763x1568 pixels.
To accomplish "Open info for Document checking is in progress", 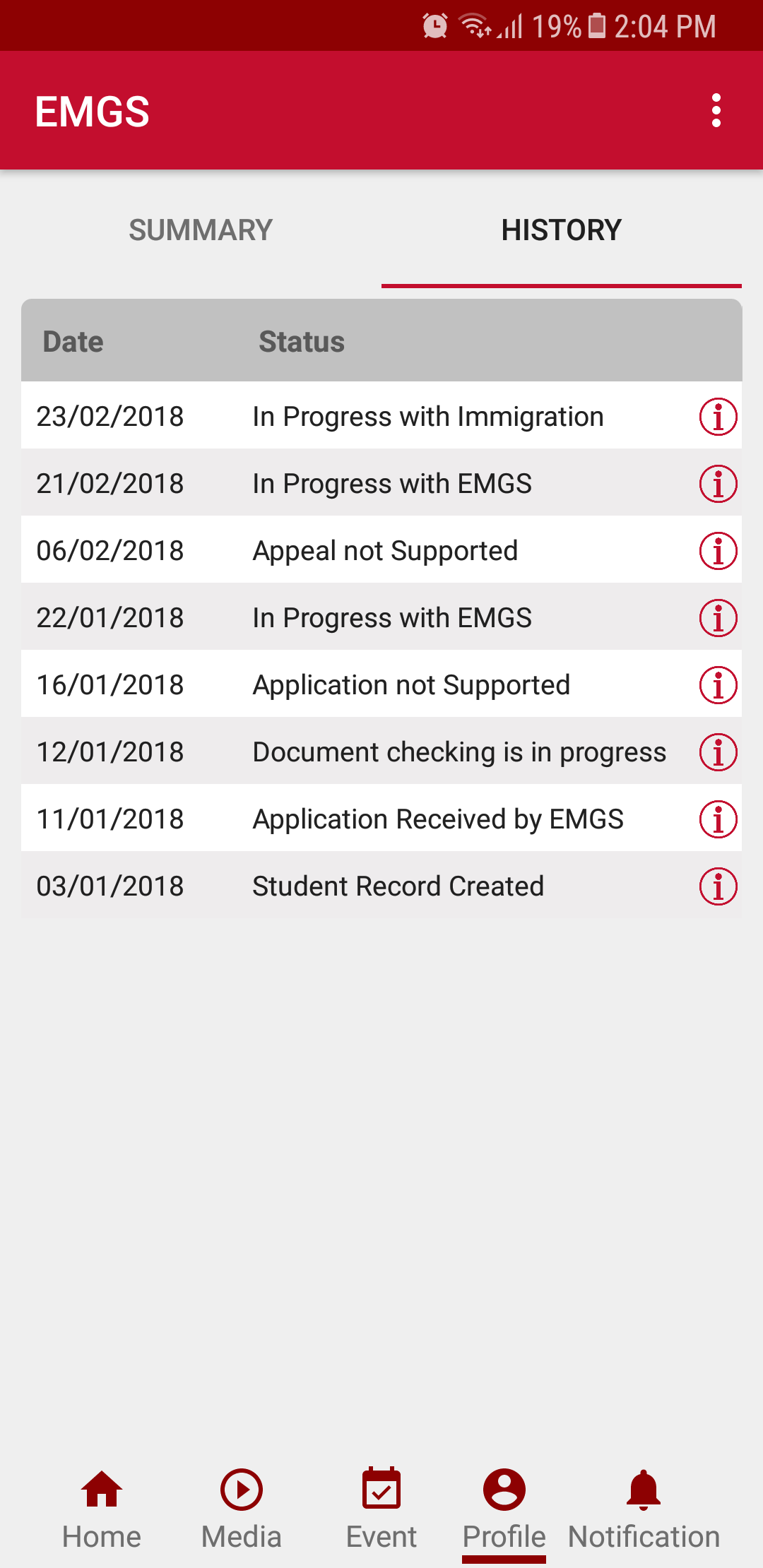I will pyautogui.click(x=718, y=752).
